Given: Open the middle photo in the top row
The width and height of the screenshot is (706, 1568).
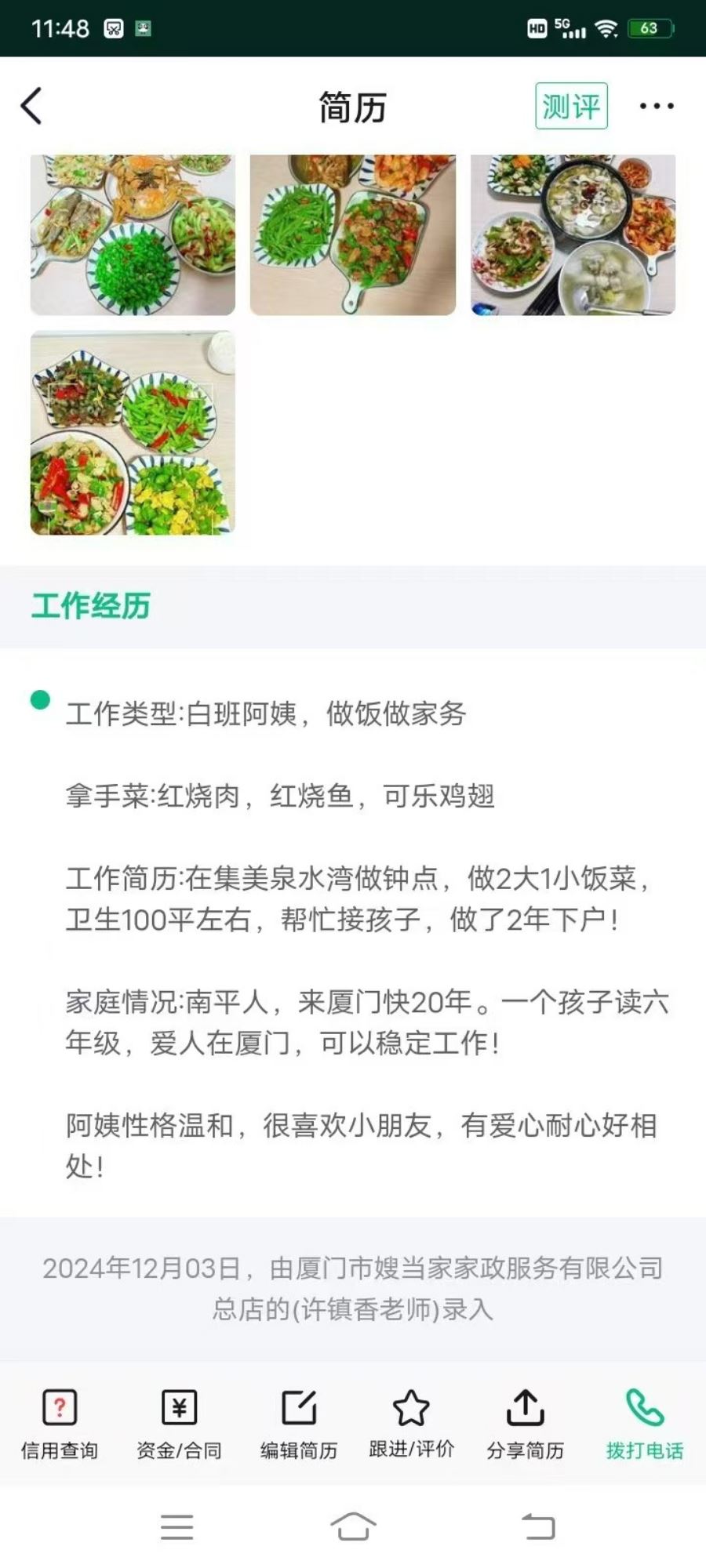Looking at the screenshot, I should (x=352, y=234).
